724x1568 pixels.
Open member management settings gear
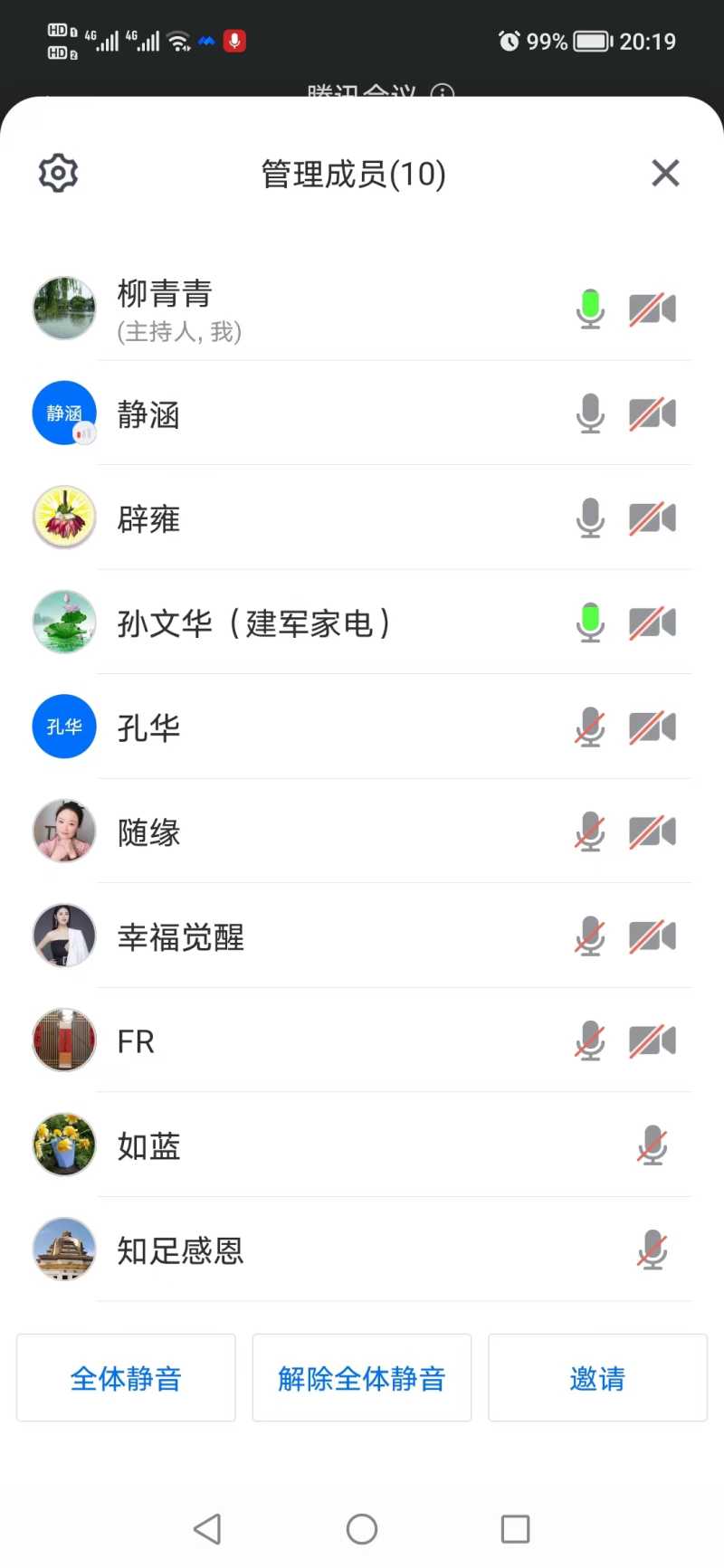coord(59,173)
